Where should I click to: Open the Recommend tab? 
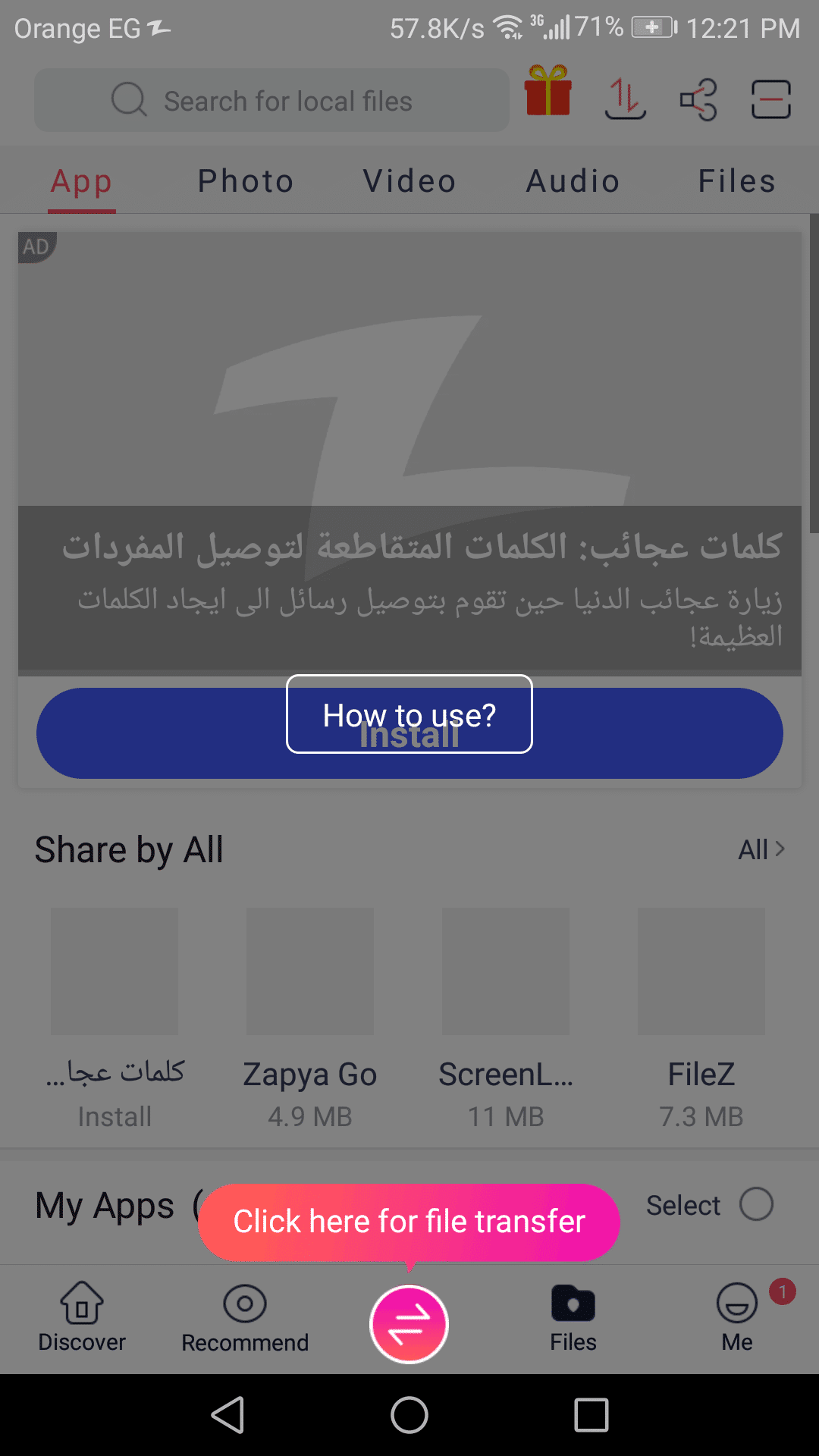245,1316
